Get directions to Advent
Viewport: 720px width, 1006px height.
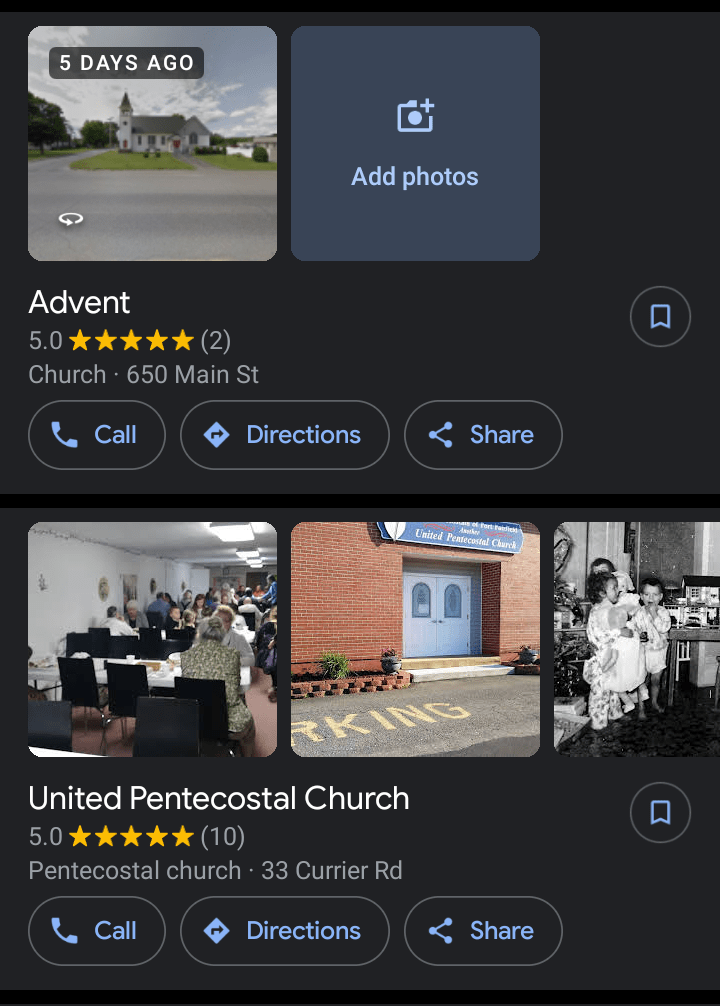click(284, 435)
